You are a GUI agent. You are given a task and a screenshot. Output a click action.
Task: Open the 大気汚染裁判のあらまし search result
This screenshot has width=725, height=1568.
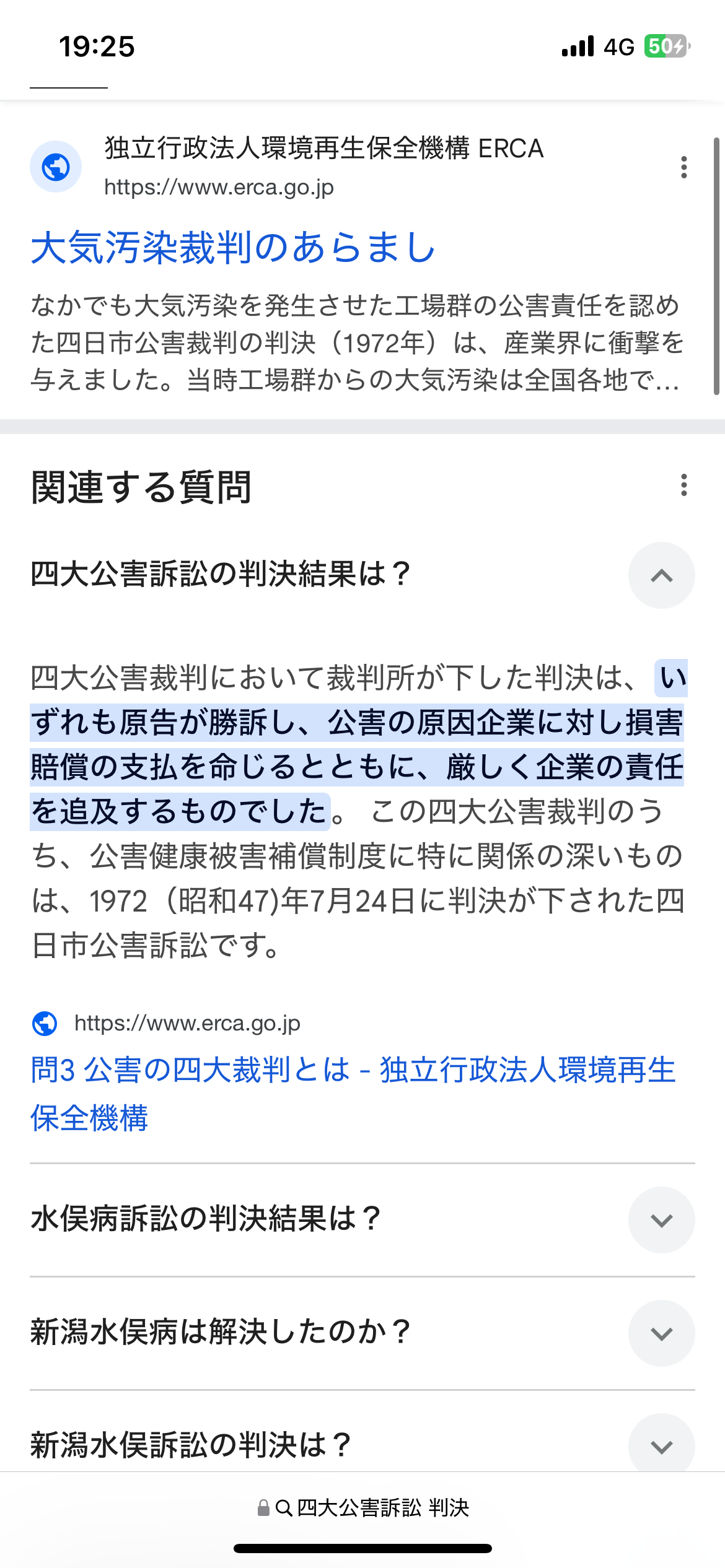click(233, 248)
